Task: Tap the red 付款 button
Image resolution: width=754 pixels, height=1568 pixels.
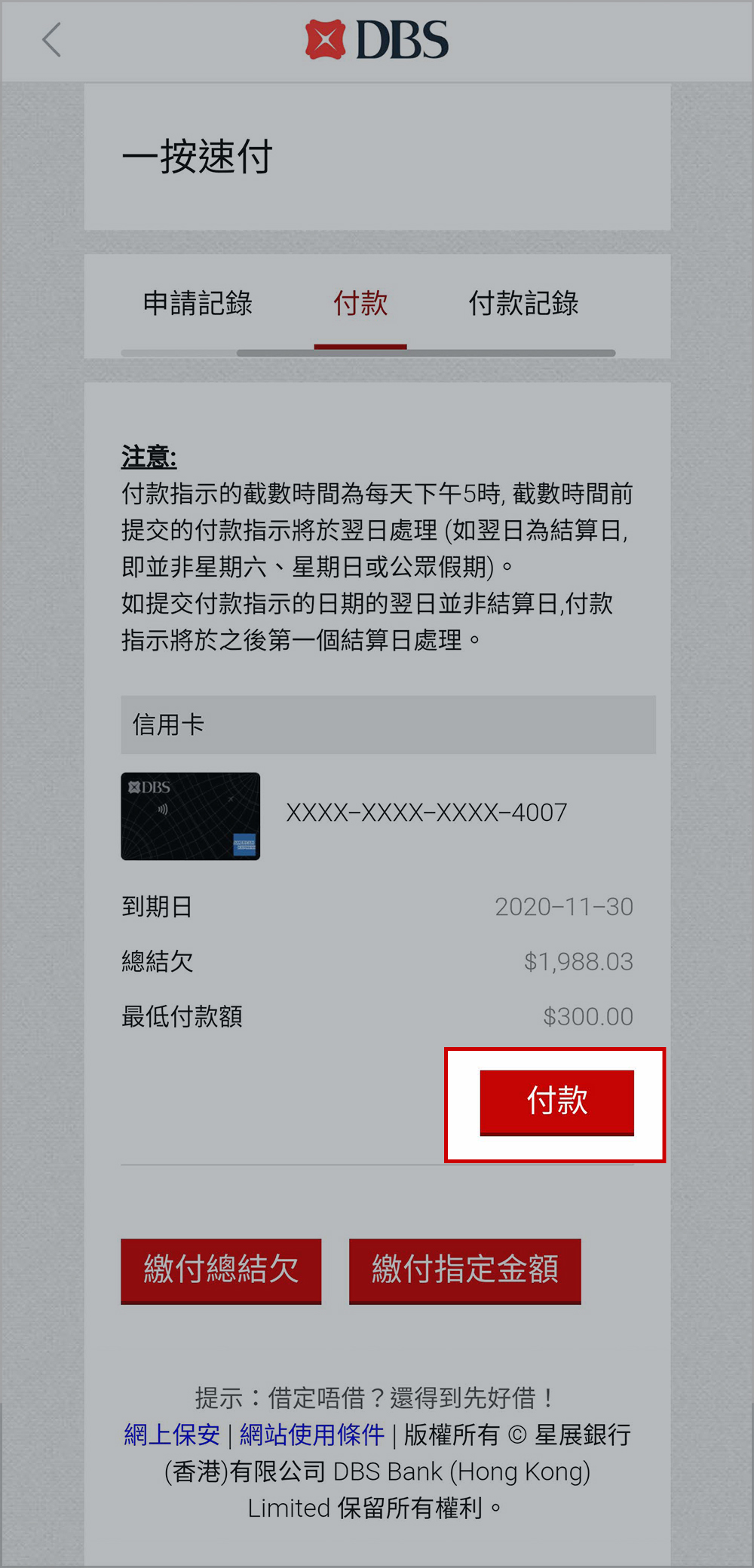Action: [556, 1101]
